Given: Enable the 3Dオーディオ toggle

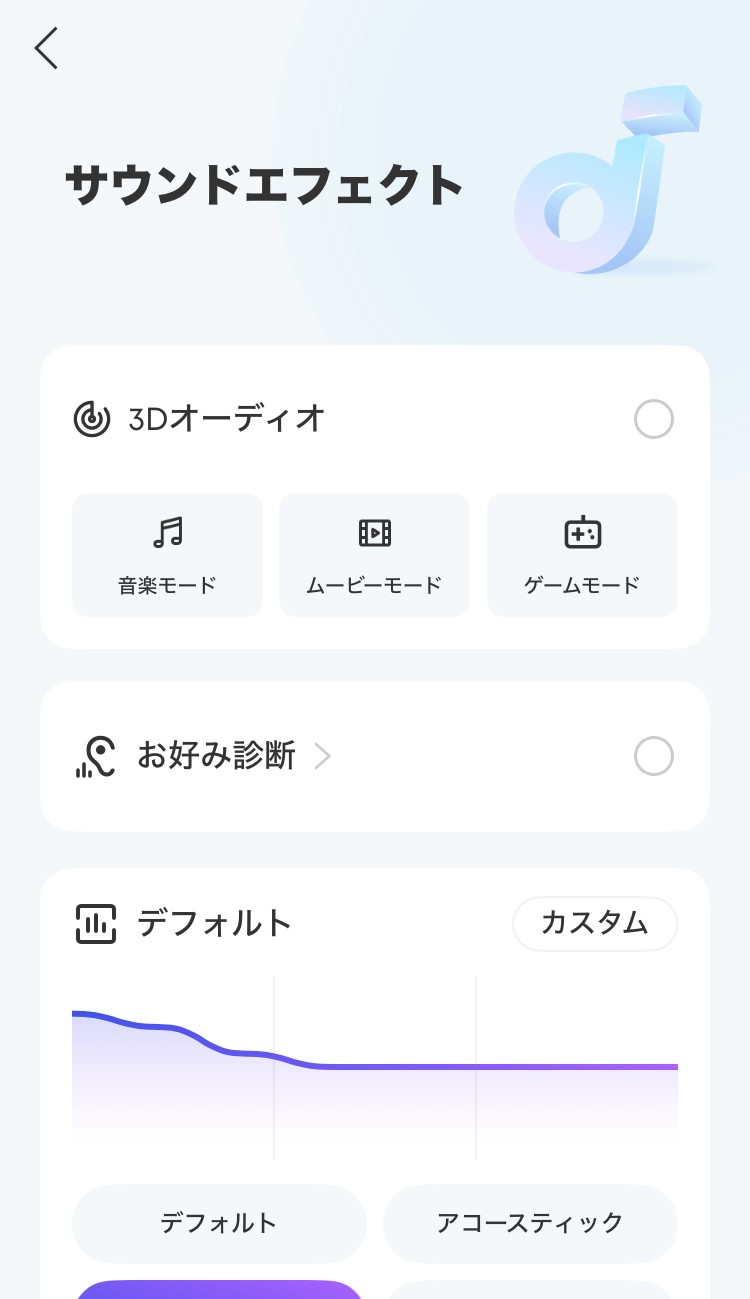Looking at the screenshot, I should coord(653,419).
